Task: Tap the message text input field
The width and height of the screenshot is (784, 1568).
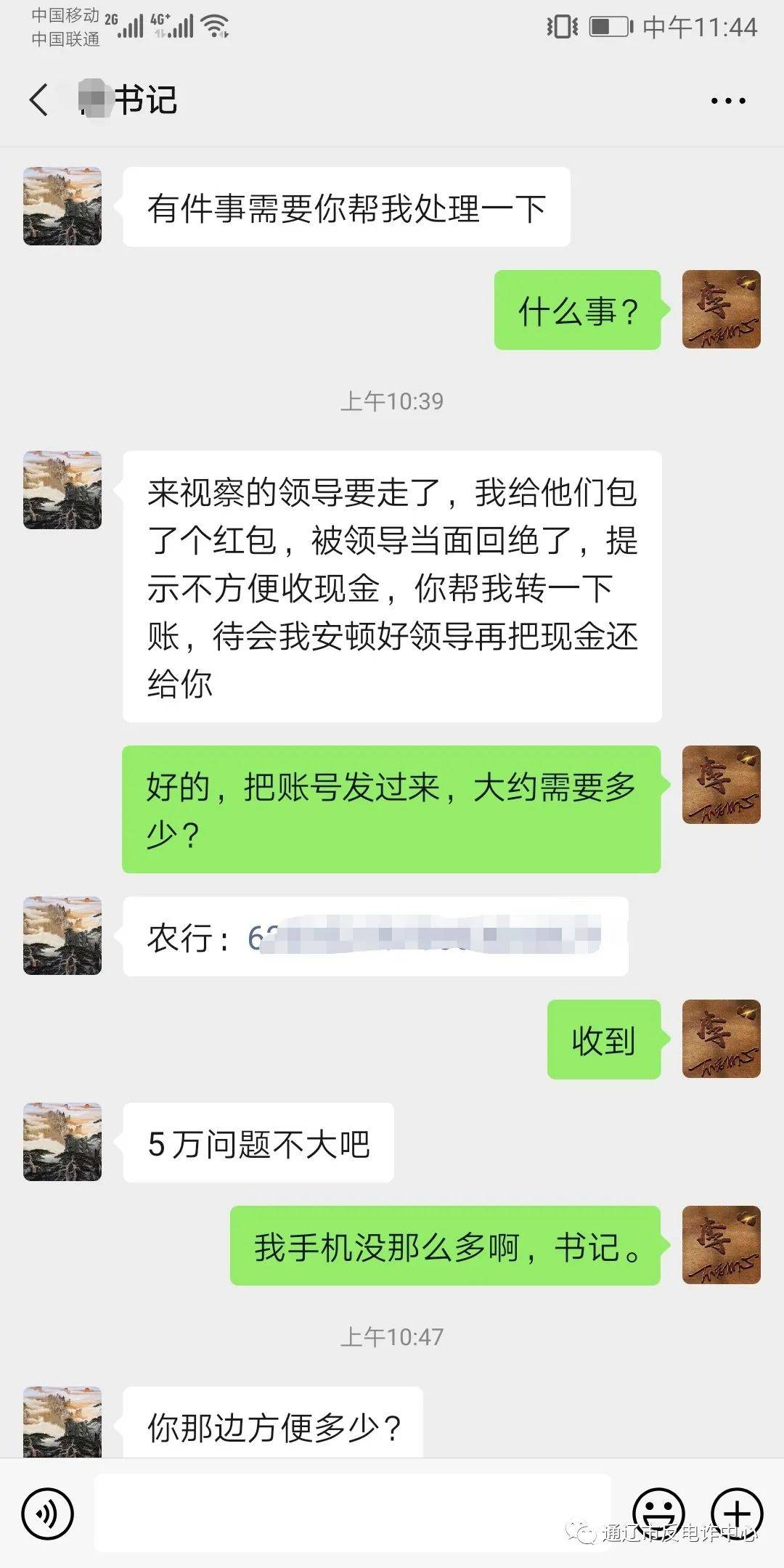Action: click(x=353, y=1514)
